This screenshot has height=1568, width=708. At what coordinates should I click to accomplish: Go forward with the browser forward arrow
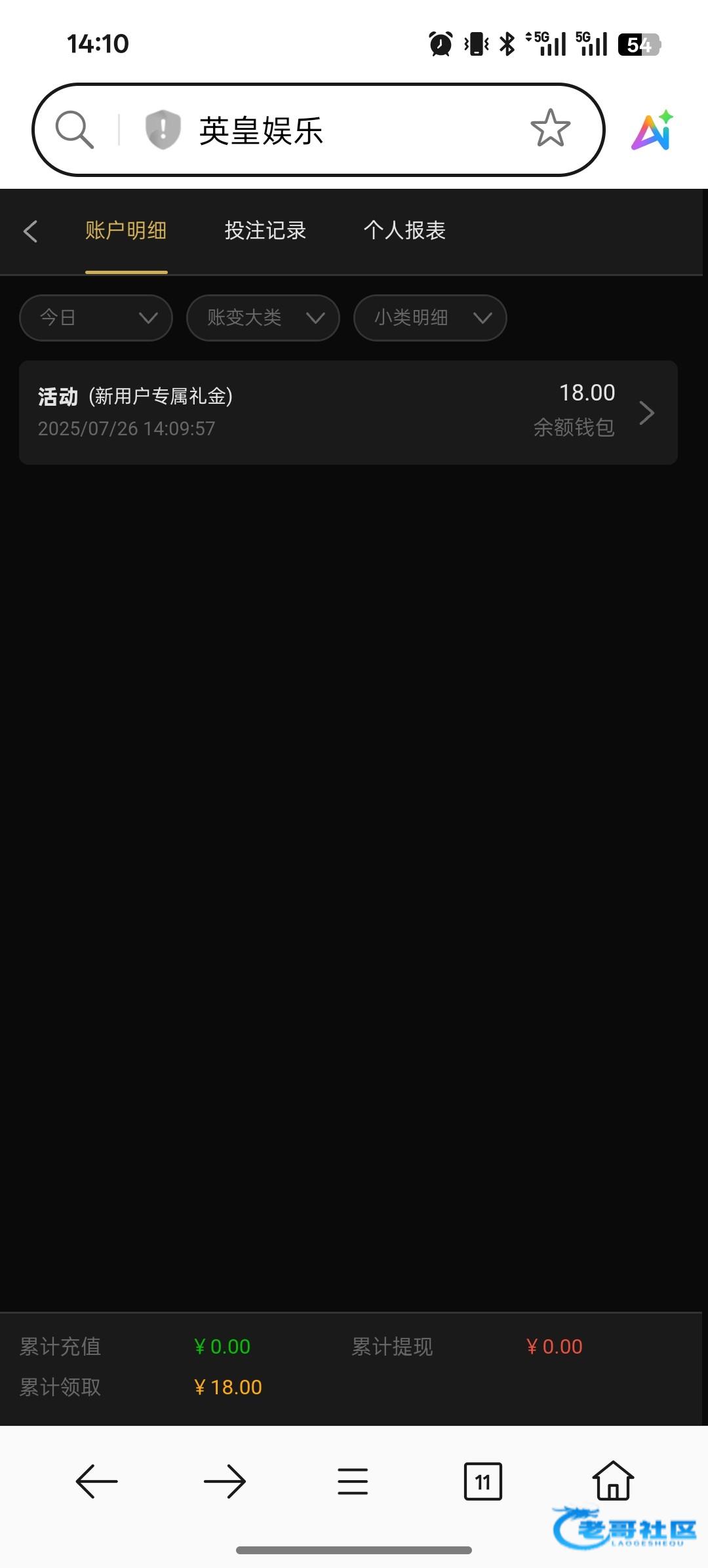(225, 1481)
